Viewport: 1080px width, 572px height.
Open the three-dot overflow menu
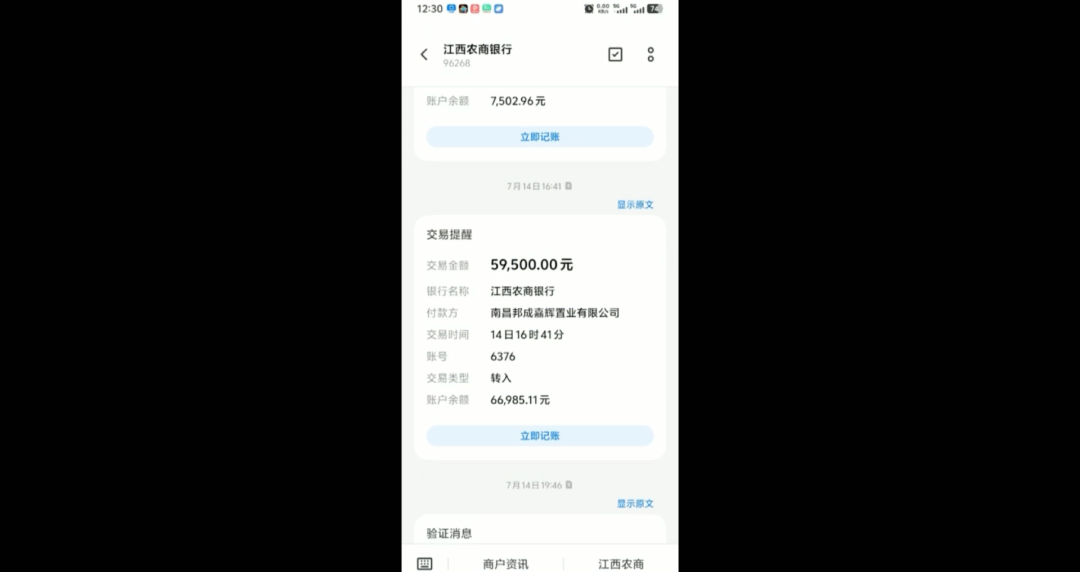click(650, 54)
